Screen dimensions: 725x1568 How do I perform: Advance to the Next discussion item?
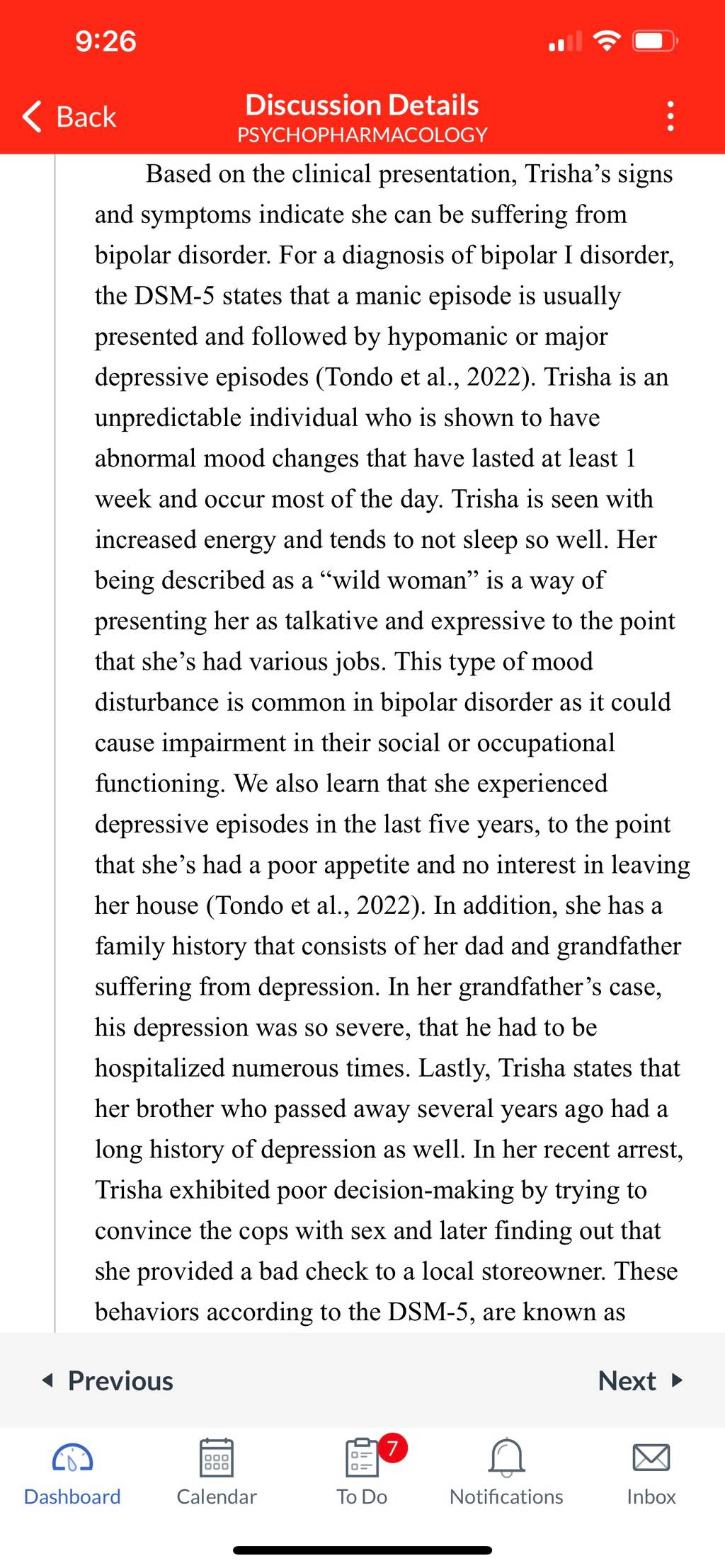tap(640, 1380)
